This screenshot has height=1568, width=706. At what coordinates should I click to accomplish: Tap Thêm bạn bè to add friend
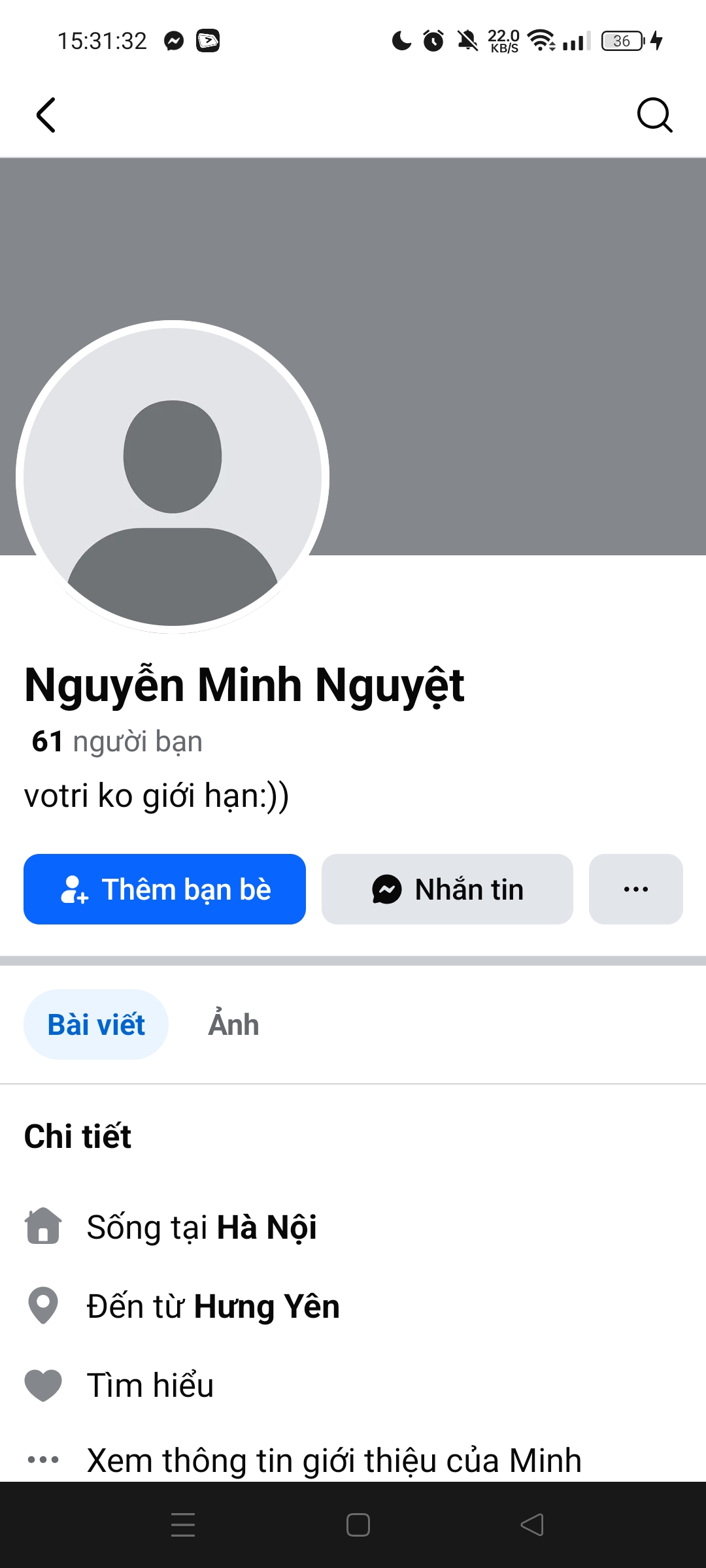[165, 889]
